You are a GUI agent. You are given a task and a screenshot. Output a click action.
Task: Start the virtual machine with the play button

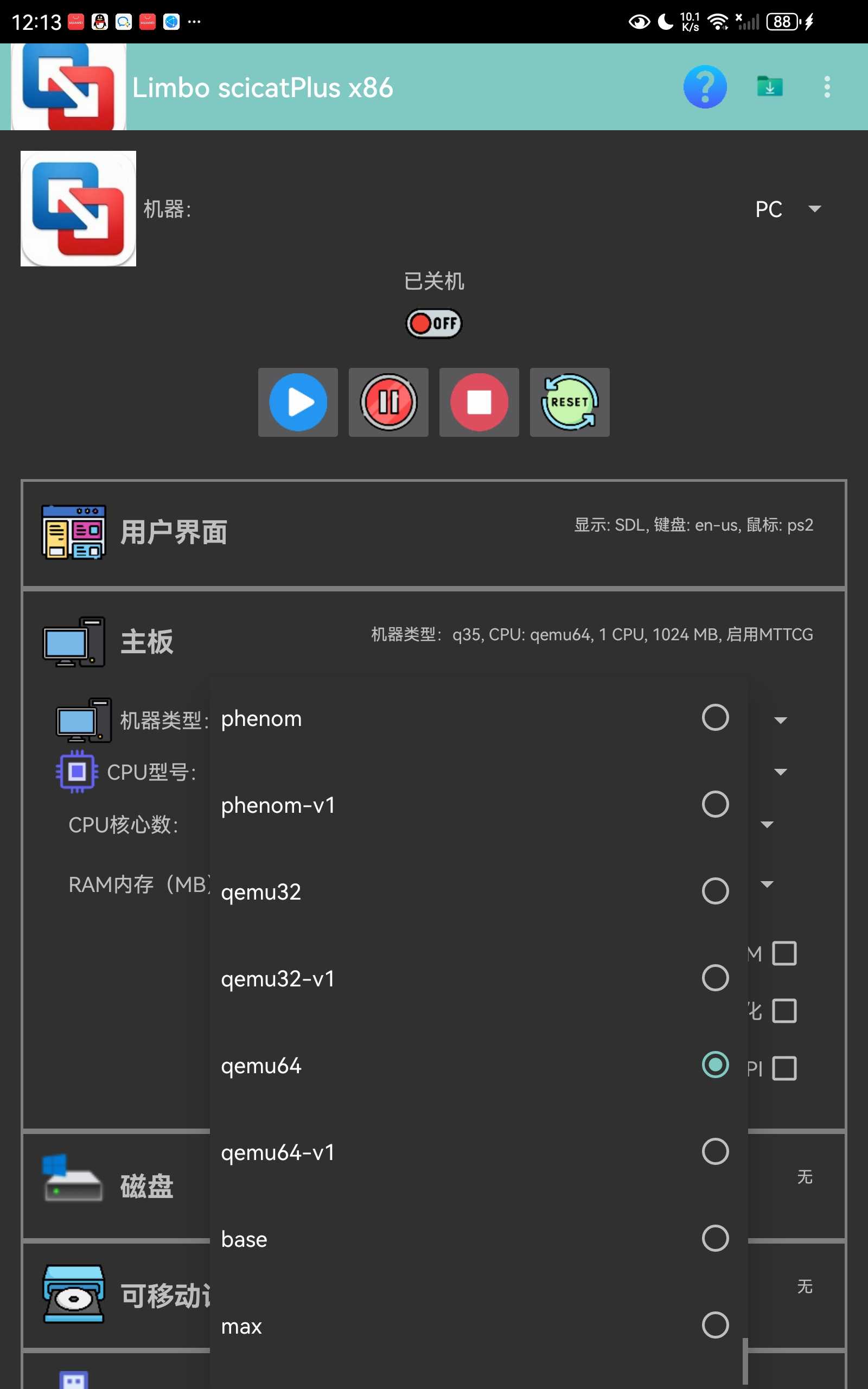pos(298,403)
